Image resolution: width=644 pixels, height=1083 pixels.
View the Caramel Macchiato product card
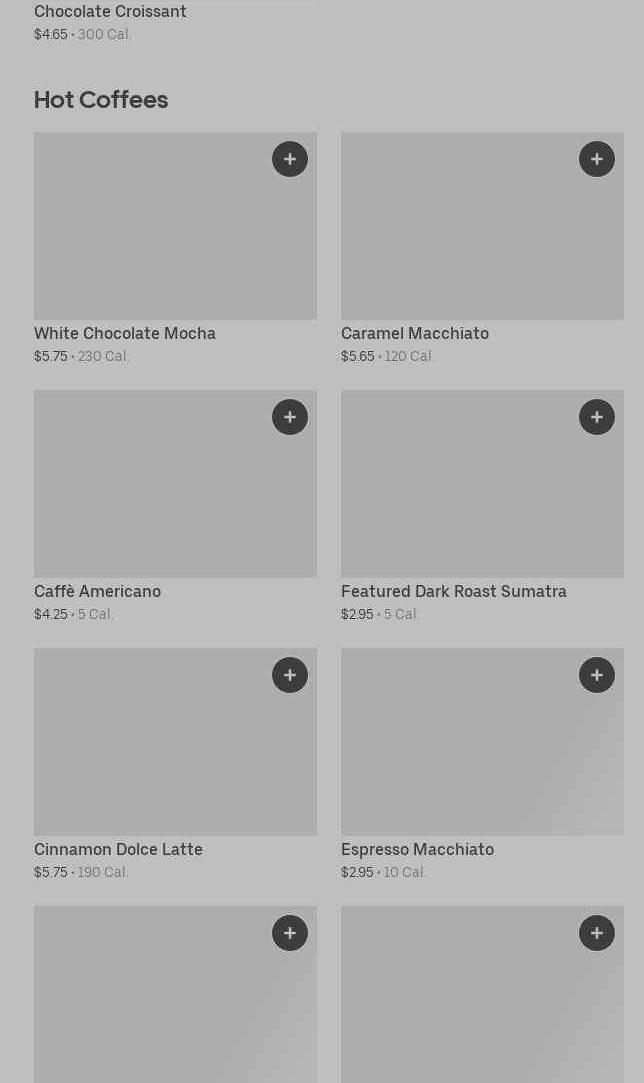[x=482, y=249]
